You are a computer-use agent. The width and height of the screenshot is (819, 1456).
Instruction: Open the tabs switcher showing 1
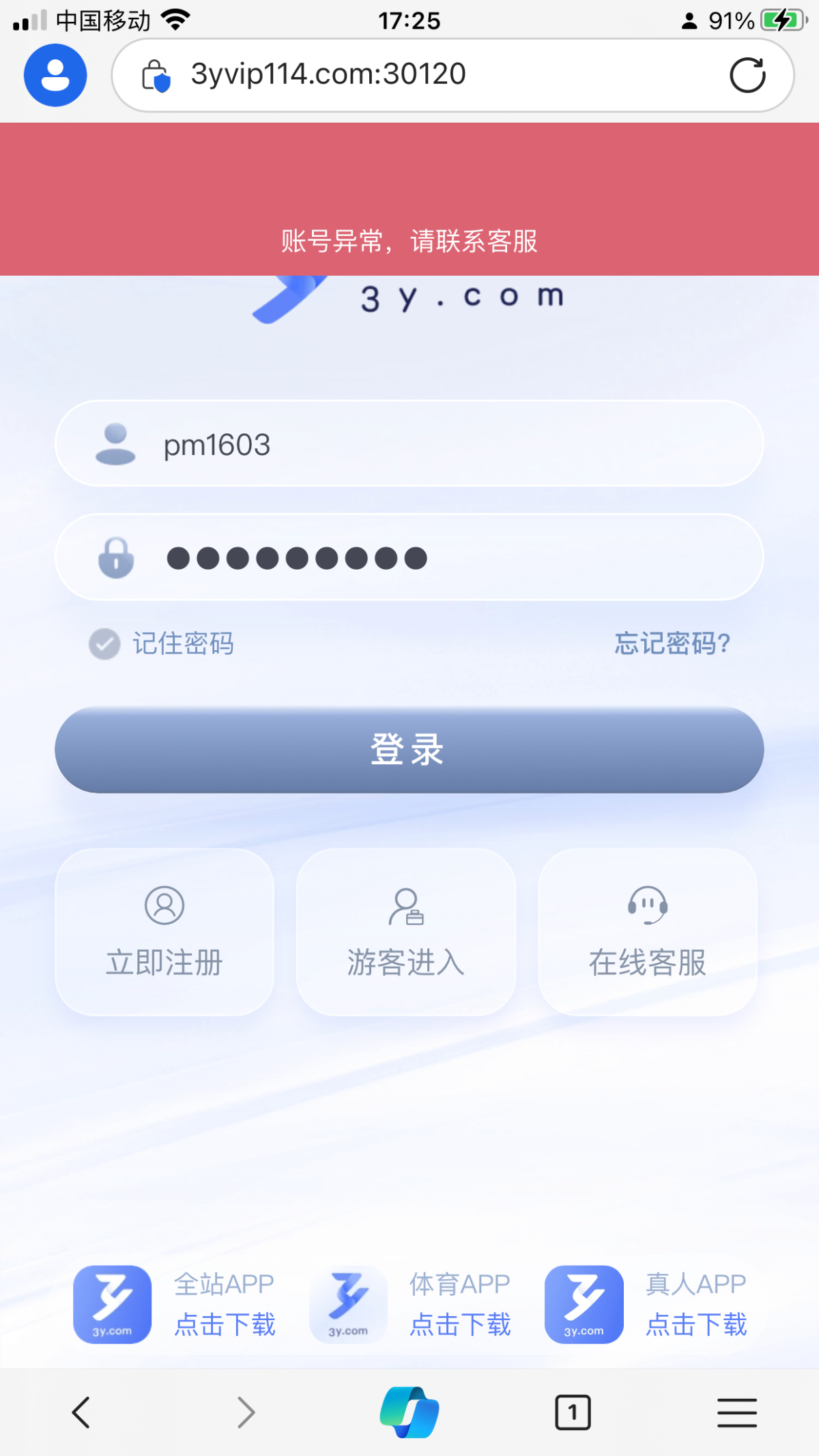coord(573,1412)
